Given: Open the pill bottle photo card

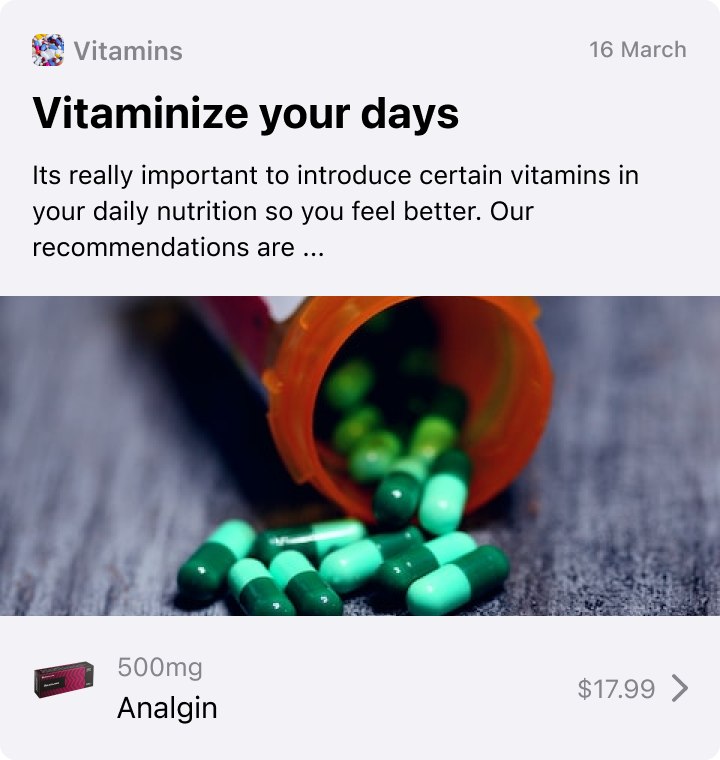Looking at the screenshot, I should click(x=360, y=455).
